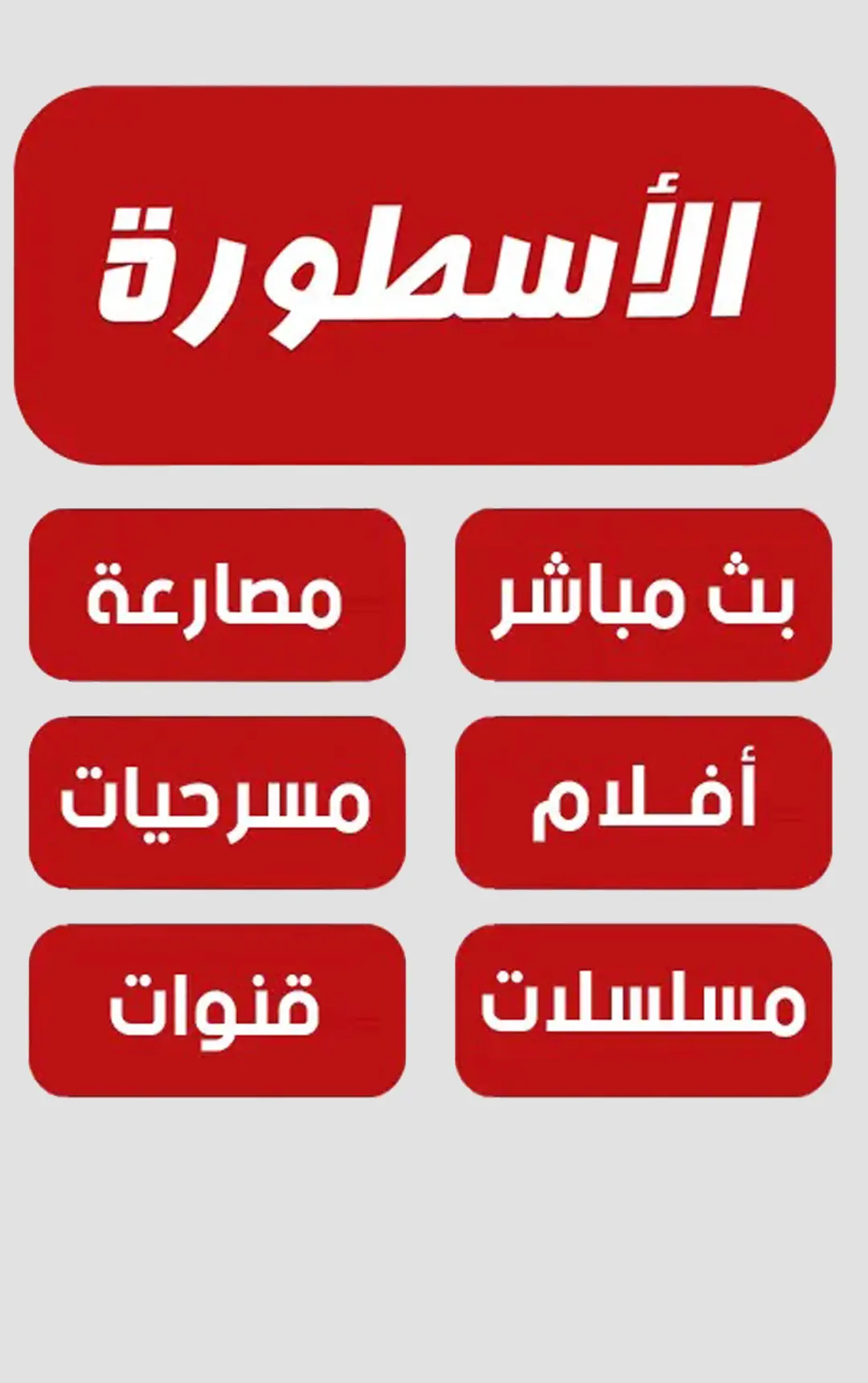
Task: Open the أفلام movies section
Action: tap(643, 802)
